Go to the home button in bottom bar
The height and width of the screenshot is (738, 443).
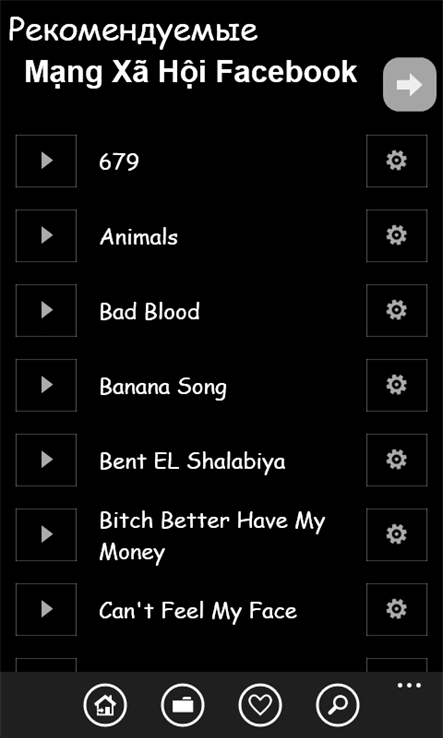[x=105, y=706]
